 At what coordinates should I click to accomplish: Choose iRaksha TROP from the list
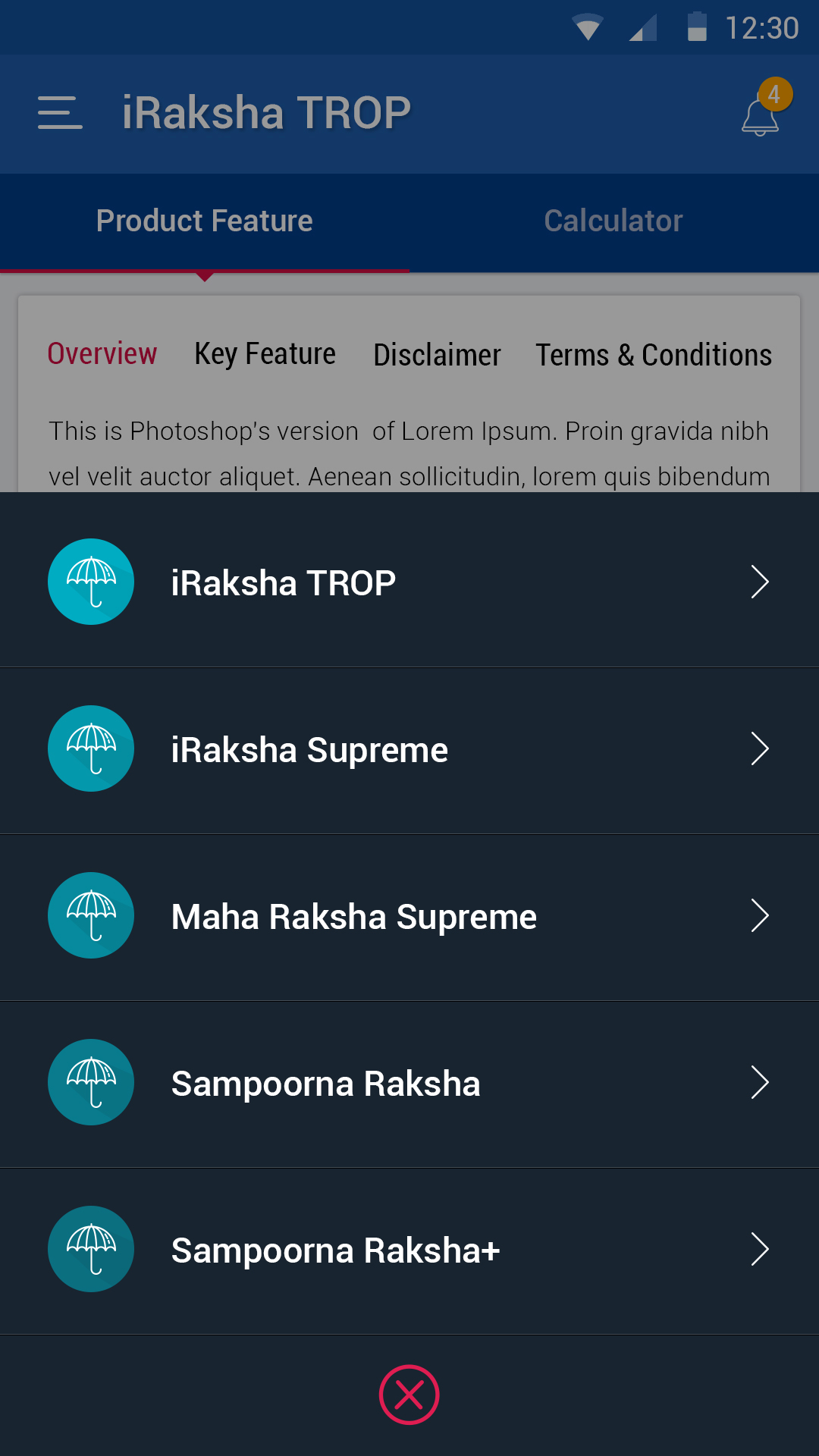click(x=409, y=582)
